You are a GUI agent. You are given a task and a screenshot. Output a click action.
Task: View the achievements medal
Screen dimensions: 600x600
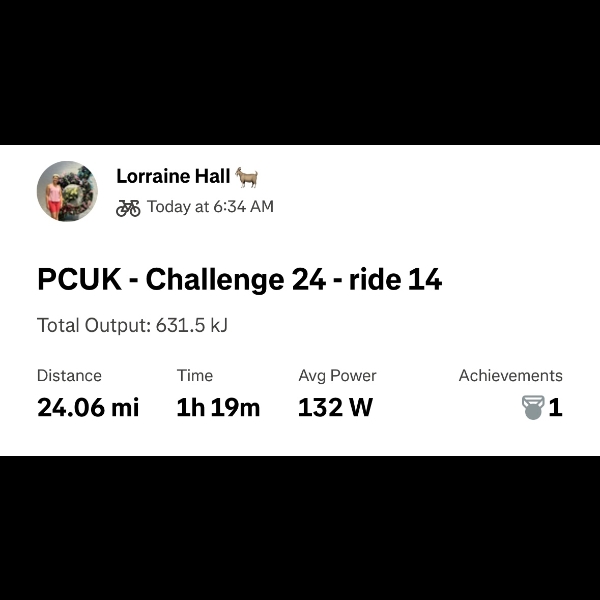coord(533,407)
